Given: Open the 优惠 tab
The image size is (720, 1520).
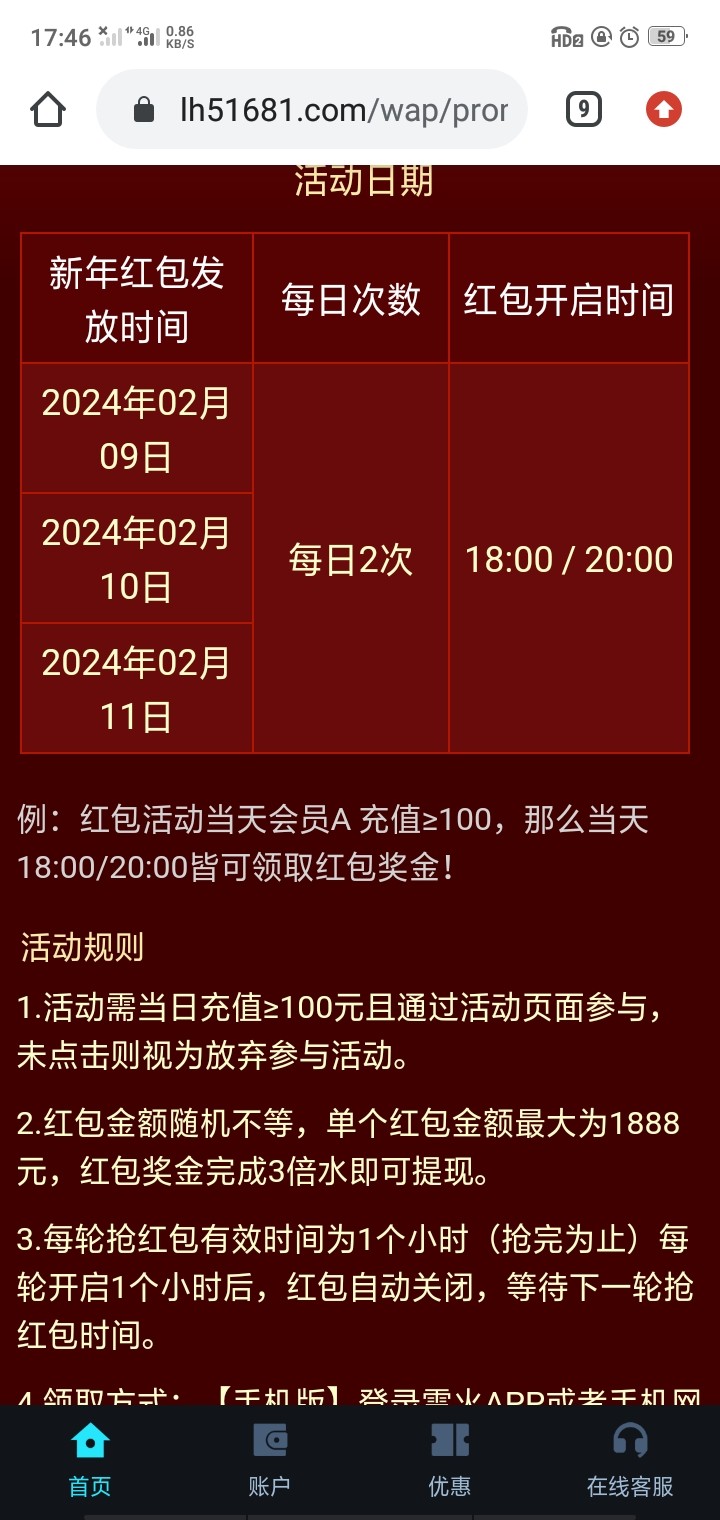Looking at the screenshot, I should click(449, 1460).
